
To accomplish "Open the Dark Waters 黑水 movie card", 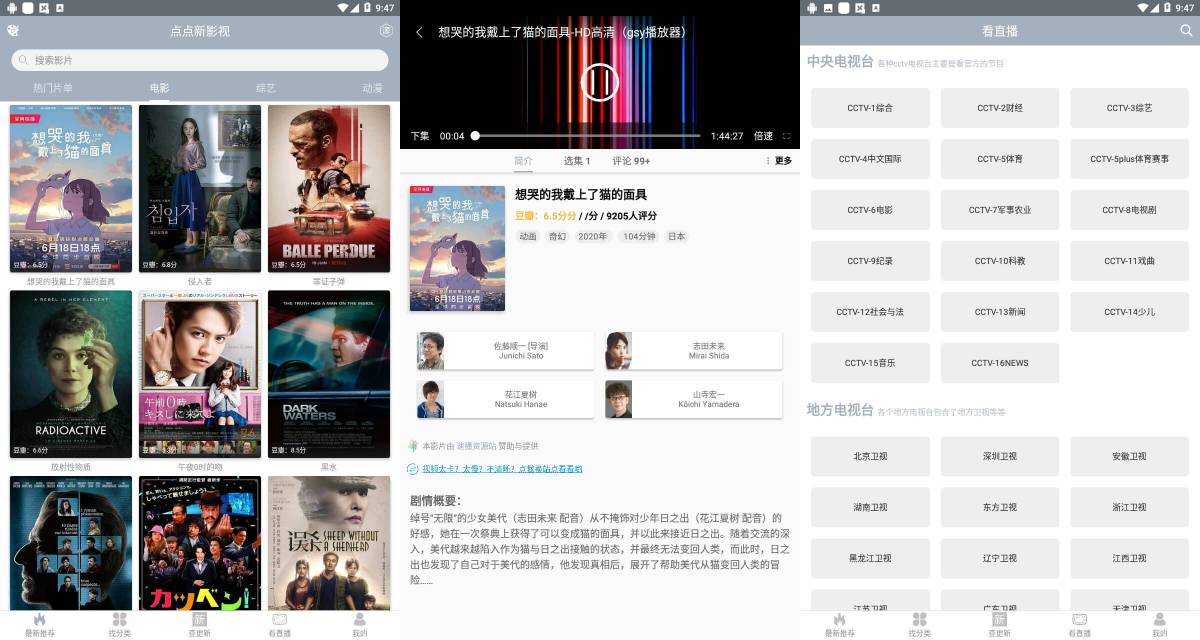I will click(329, 374).
